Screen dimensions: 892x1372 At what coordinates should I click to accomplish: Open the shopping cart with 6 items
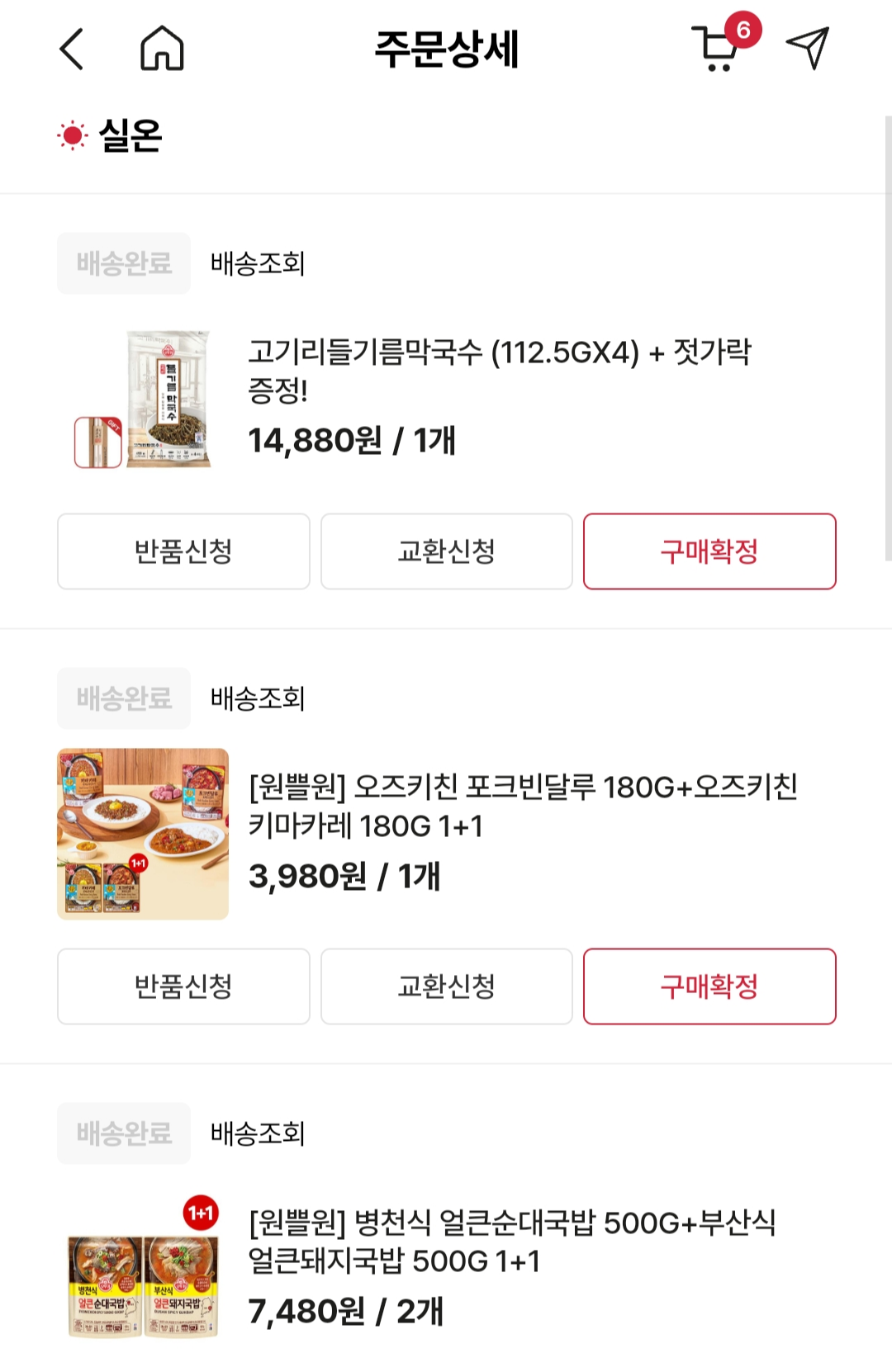click(716, 49)
